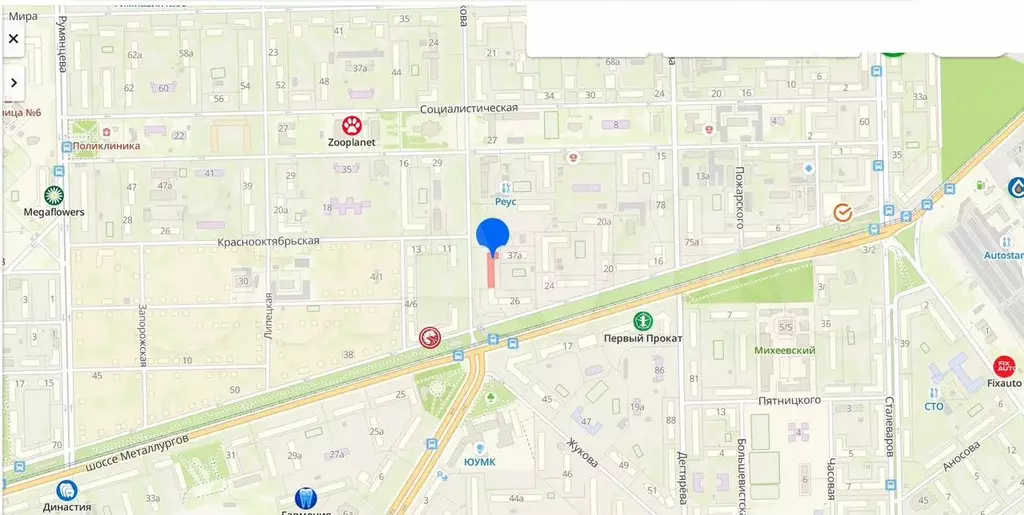Select the Первый Прокат marker
This screenshot has width=1024, height=515.
(642, 322)
